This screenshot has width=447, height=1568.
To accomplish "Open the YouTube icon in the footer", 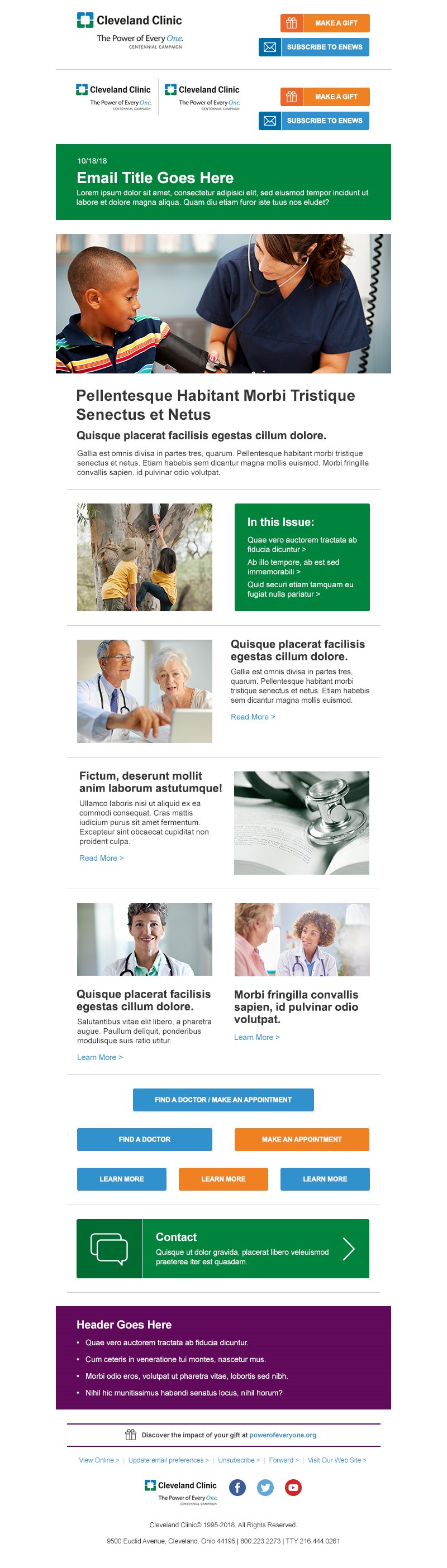I will (x=293, y=1487).
